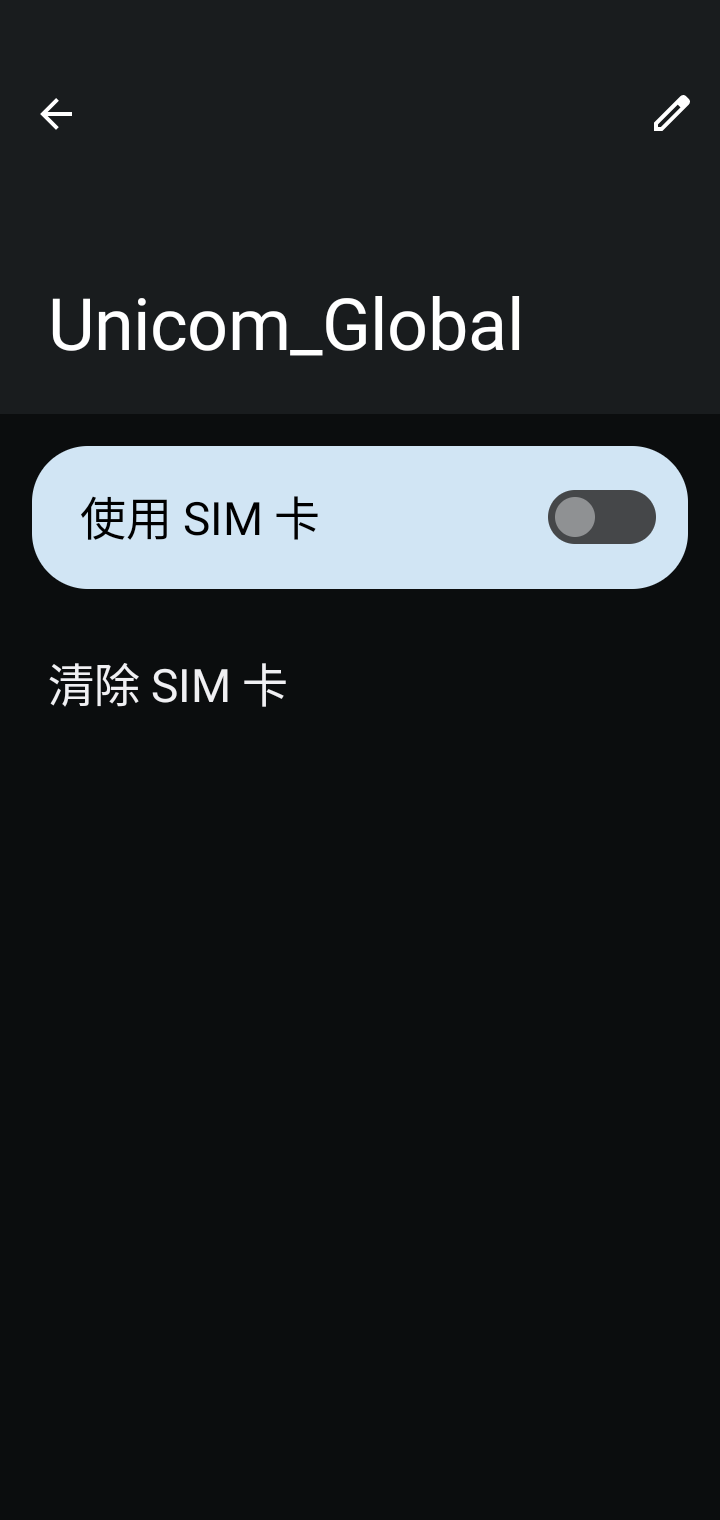This screenshot has width=720, height=1520.
Task: Edit the SIM name with pencil icon
Action: pyautogui.click(x=671, y=114)
